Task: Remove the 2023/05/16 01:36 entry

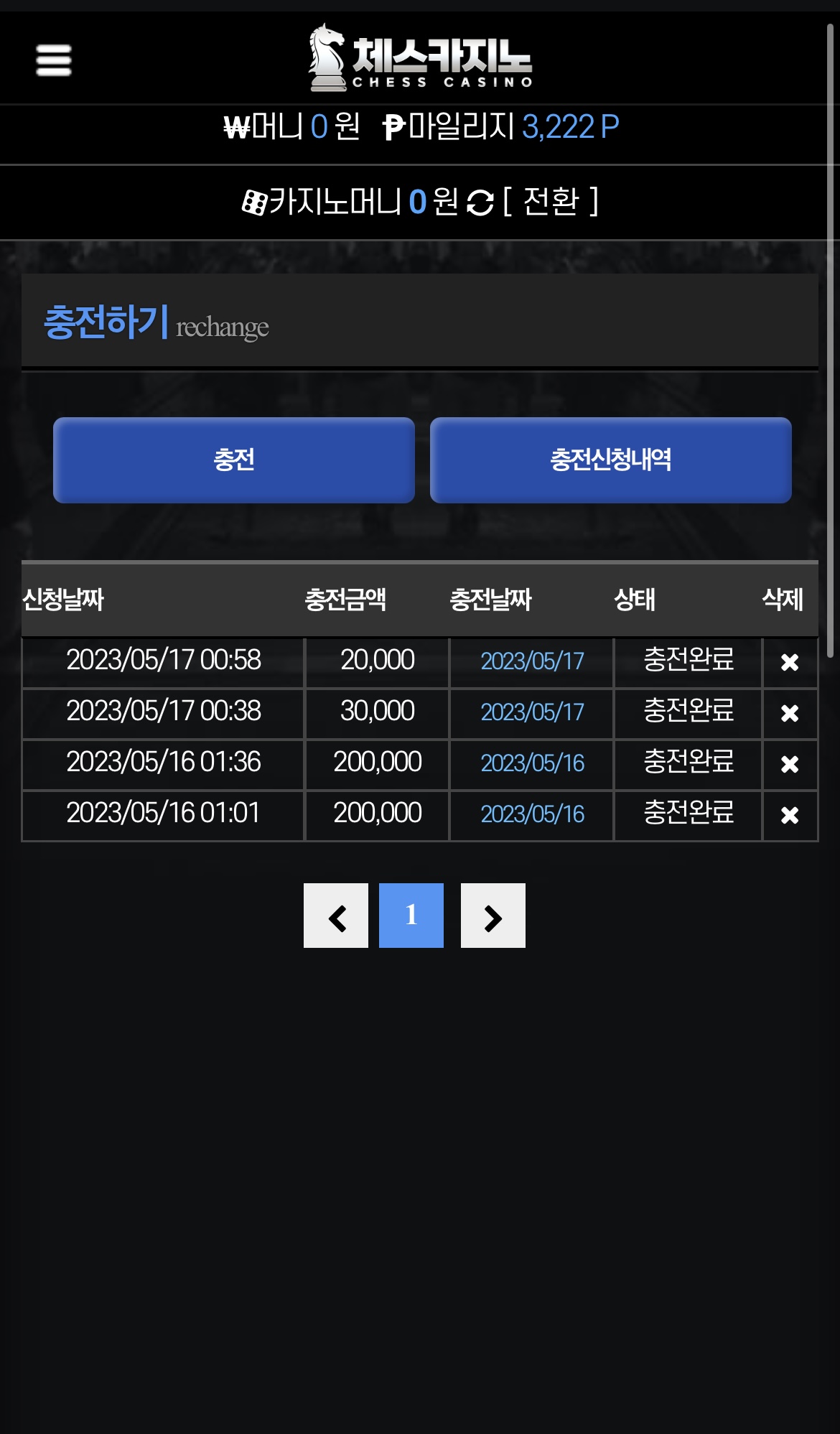Action: (790, 764)
